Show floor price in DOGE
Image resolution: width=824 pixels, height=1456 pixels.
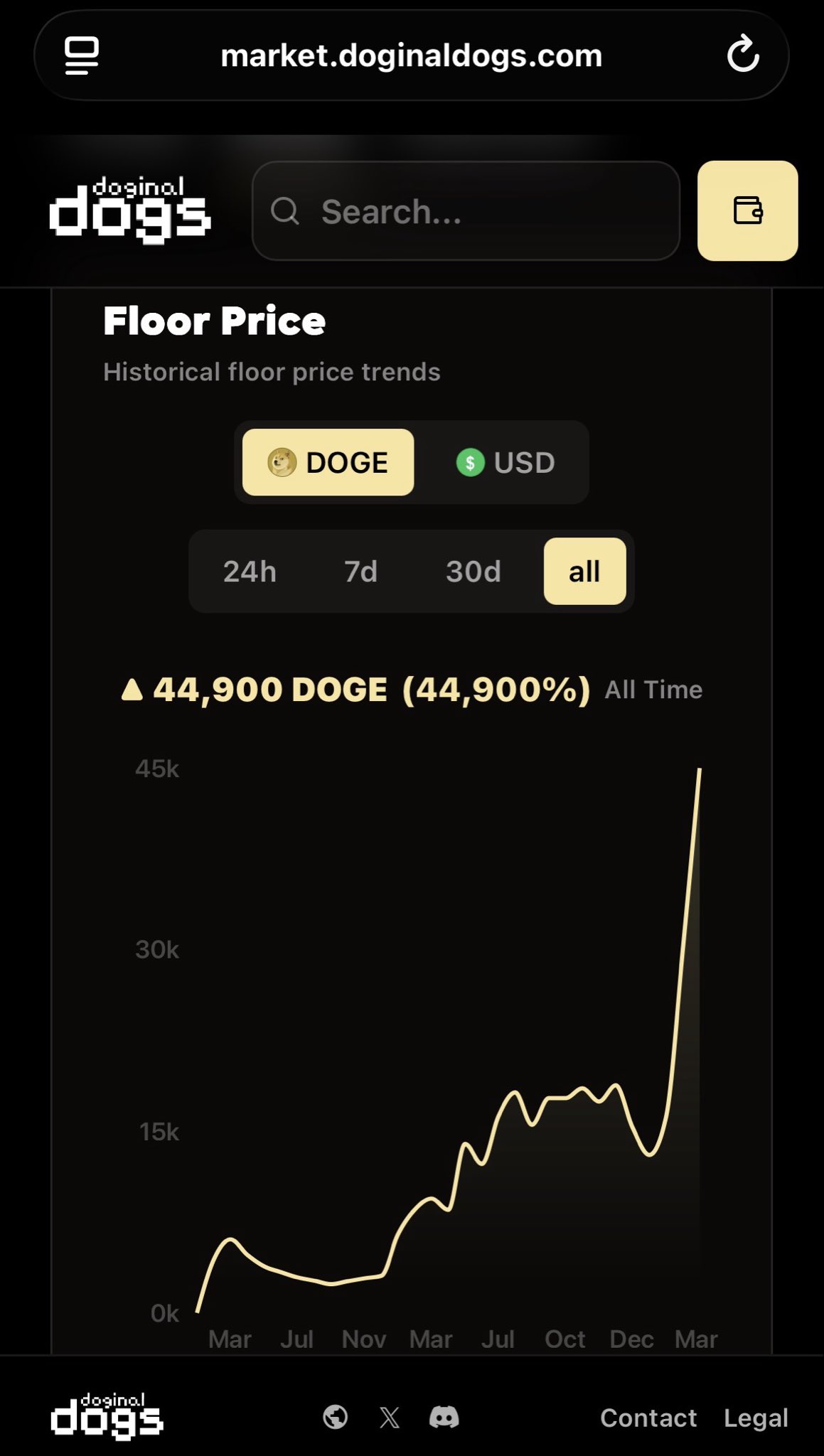[x=328, y=462]
